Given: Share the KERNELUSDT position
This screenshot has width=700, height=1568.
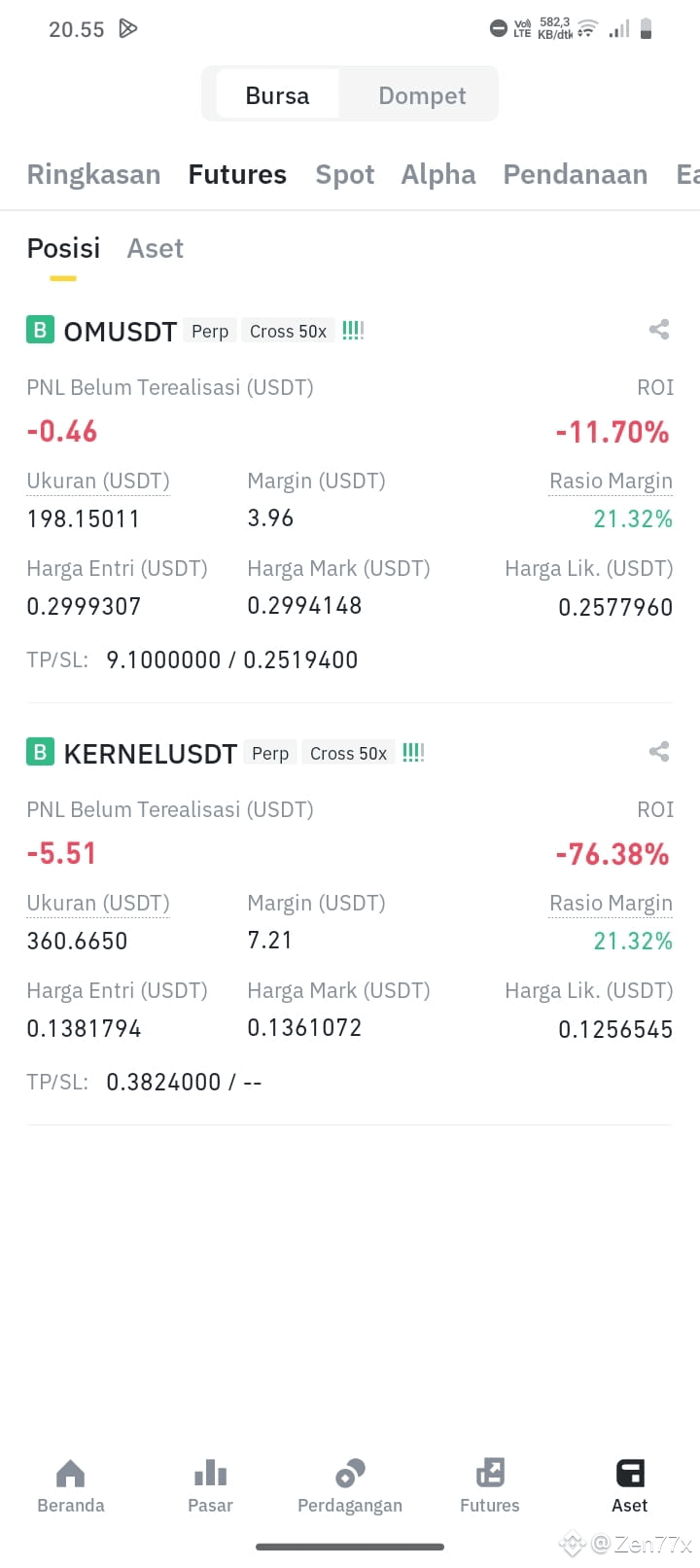Looking at the screenshot, I should tap(659, 752).
